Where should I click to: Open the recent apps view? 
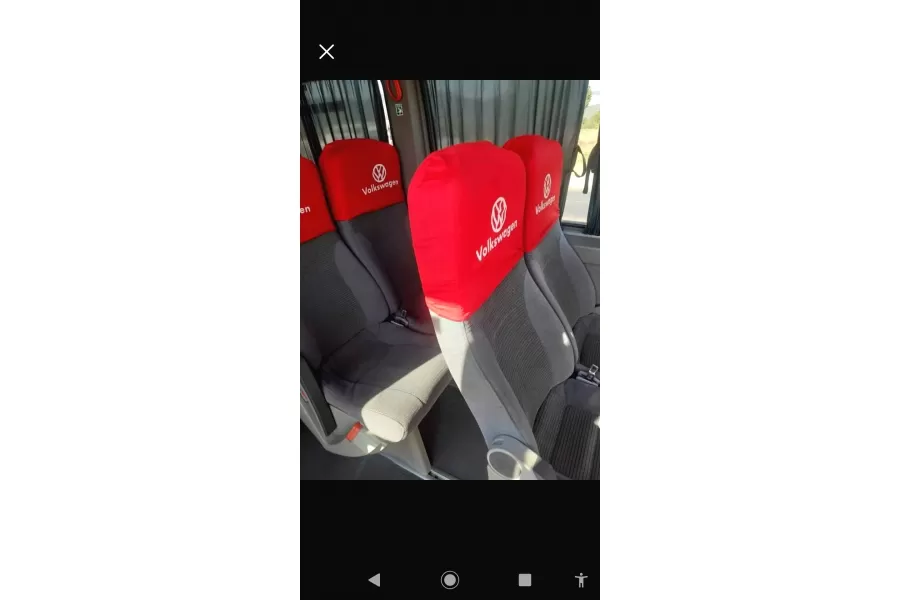coord(525,580)
